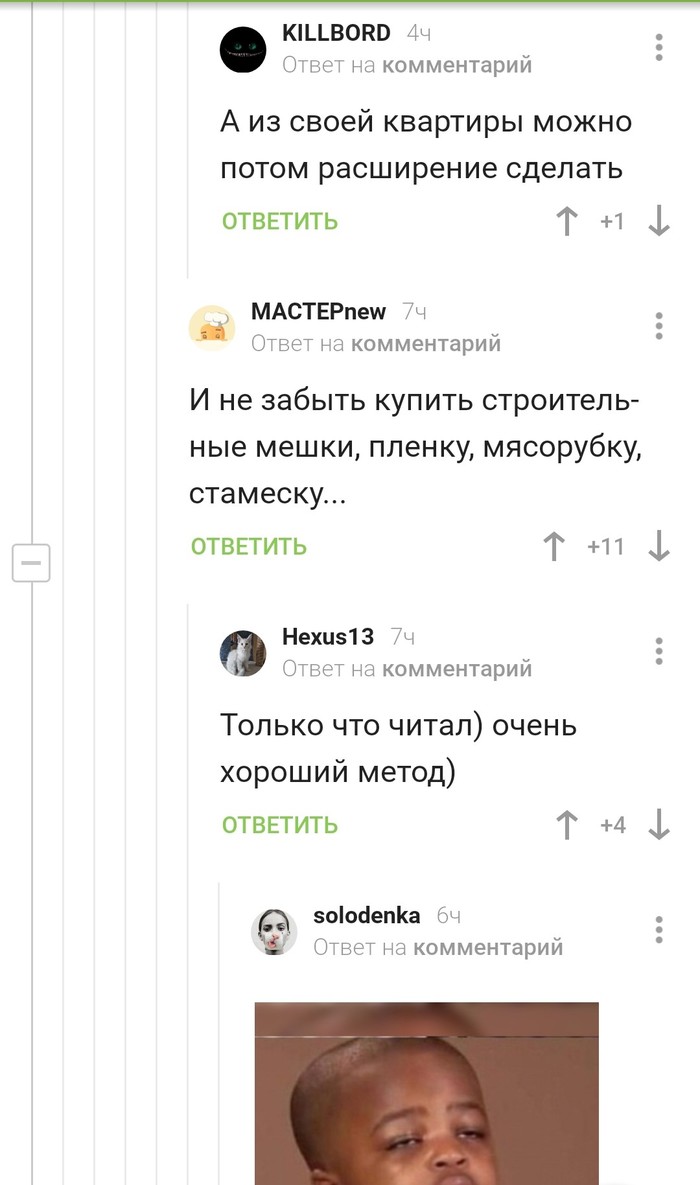Open the image in solodenka's comment
Image resolution: width=700 pixels, height=1185 pixels.
point(426,1093)
